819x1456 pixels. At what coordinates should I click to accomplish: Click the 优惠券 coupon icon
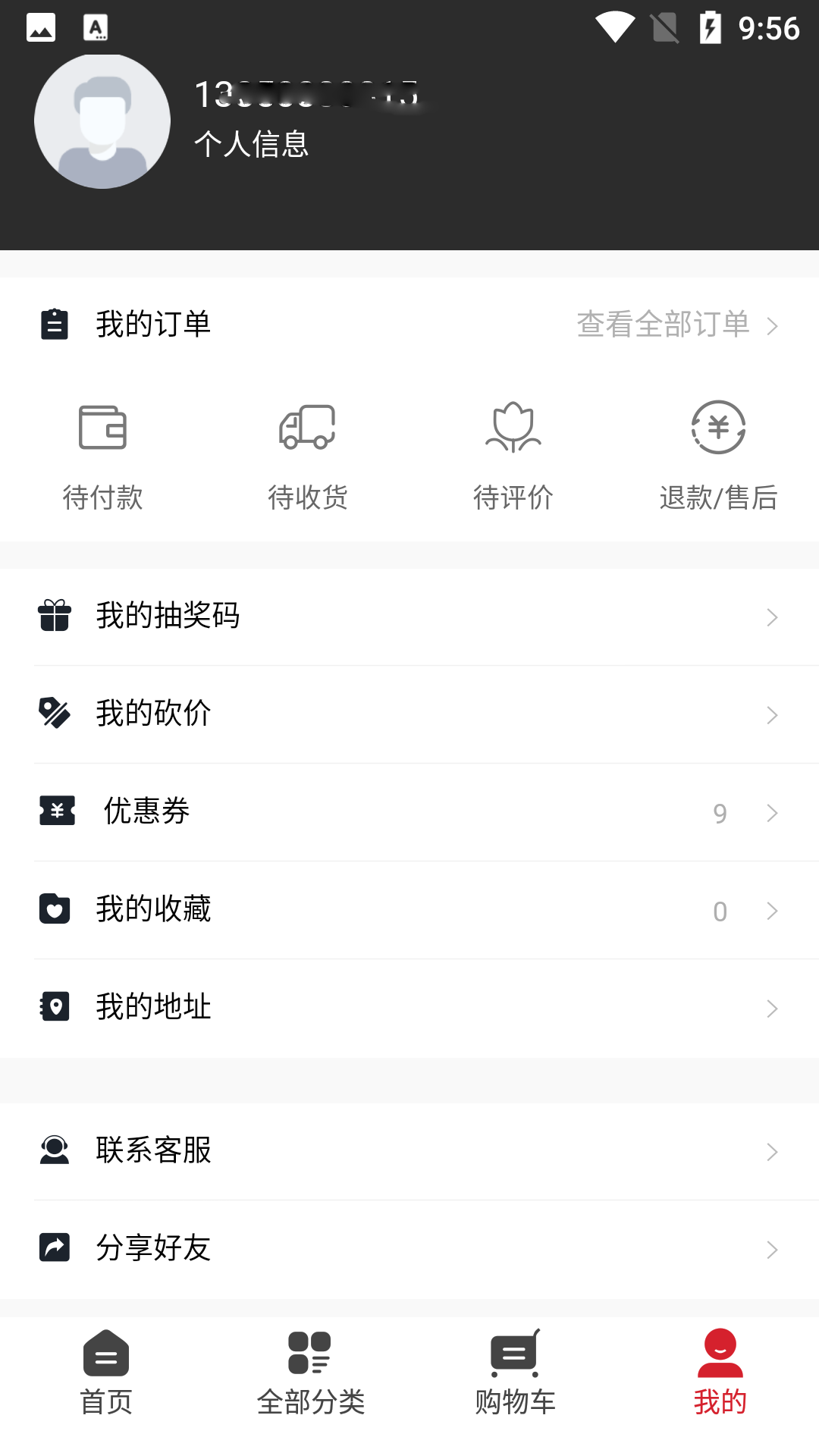(x=56, y=811)
